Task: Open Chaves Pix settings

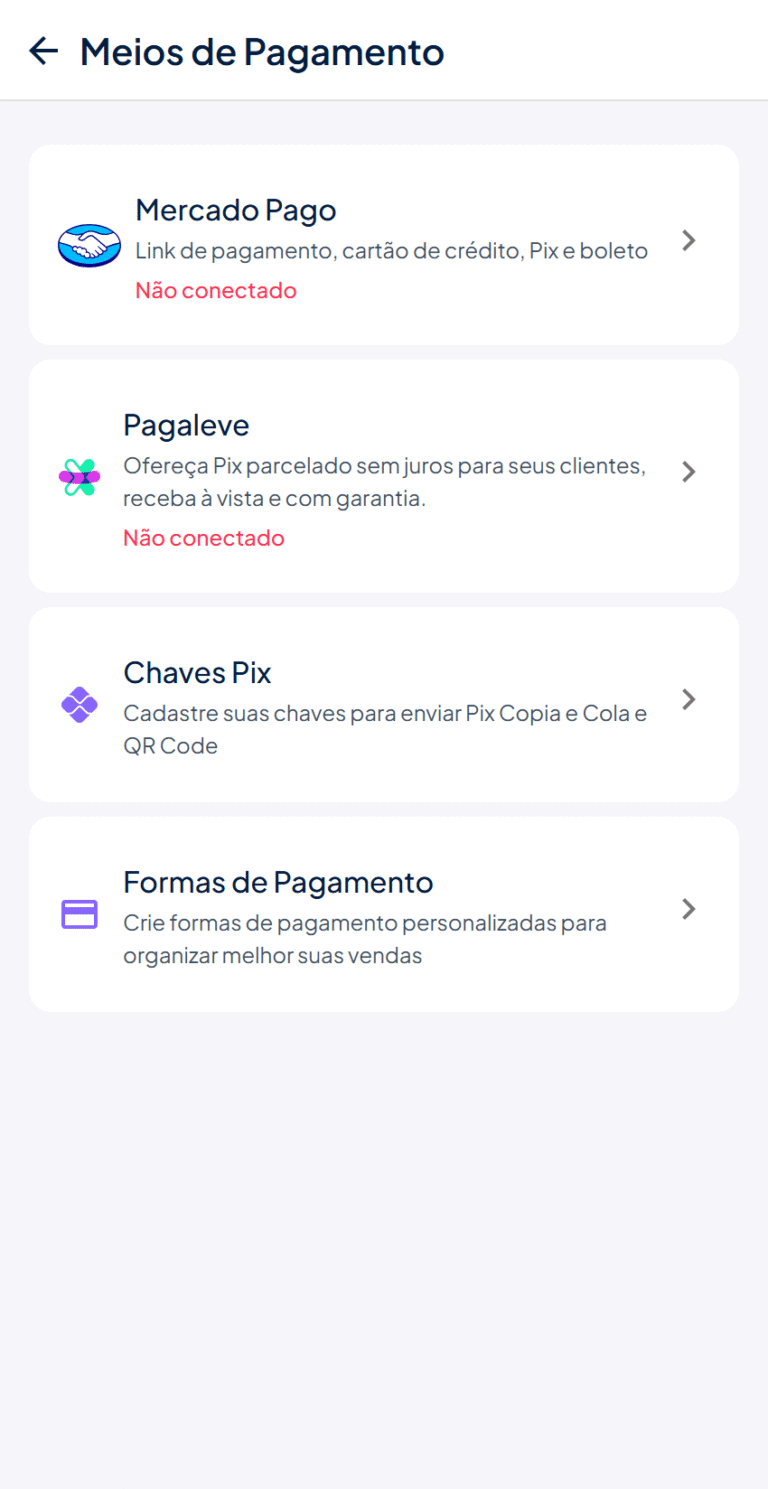Action: point(384,704)
